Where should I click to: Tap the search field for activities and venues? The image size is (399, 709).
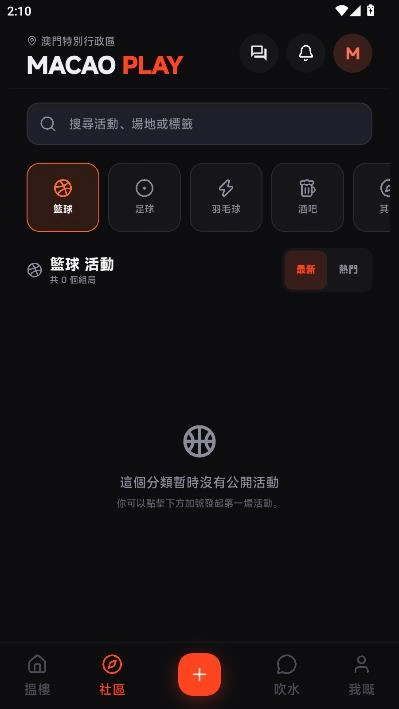click(200, 123)
